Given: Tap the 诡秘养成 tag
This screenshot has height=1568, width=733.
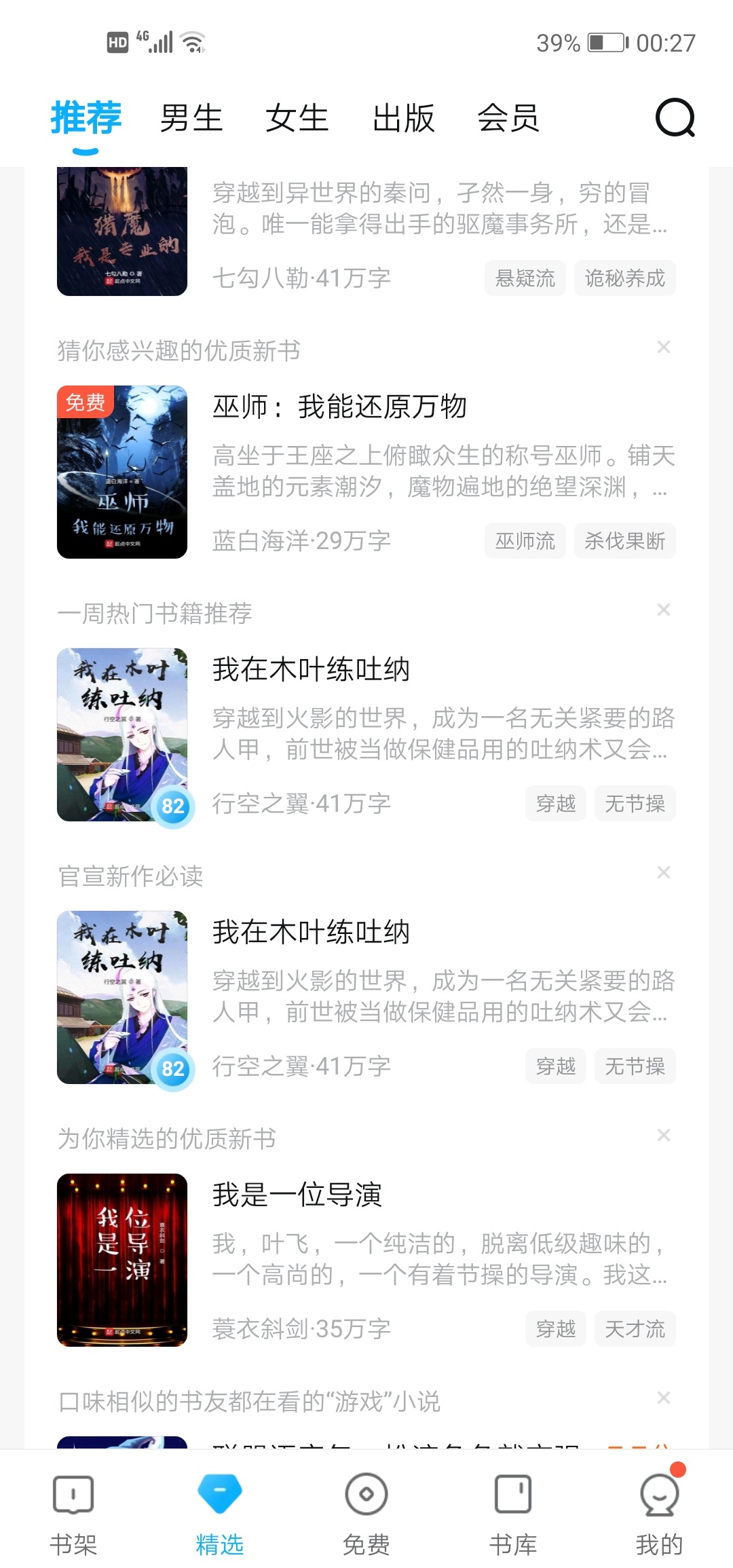Looking at the screenshot, I should click(624, 278).
